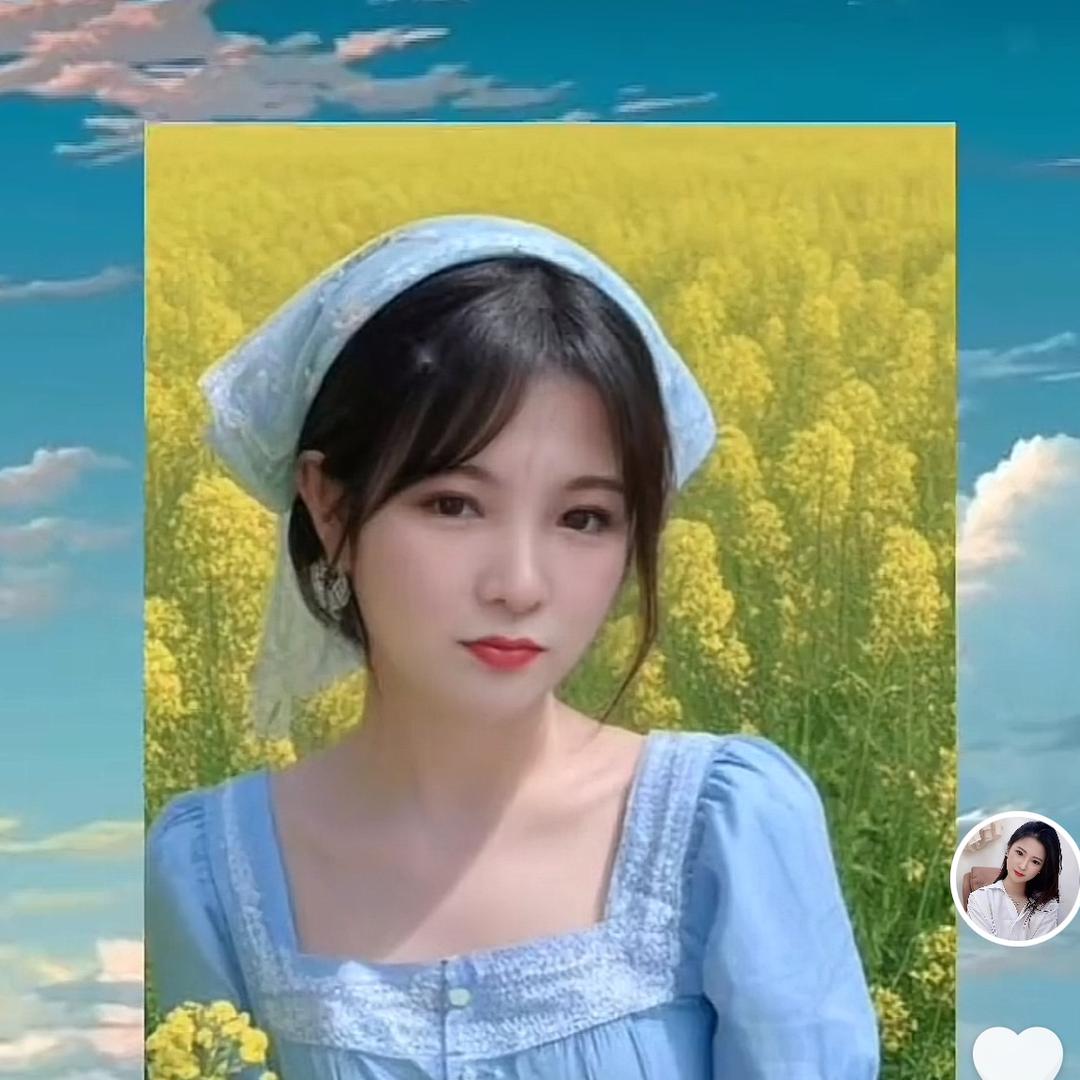
Task: Open the creator's profile avatar
Action: [1015, 878]
